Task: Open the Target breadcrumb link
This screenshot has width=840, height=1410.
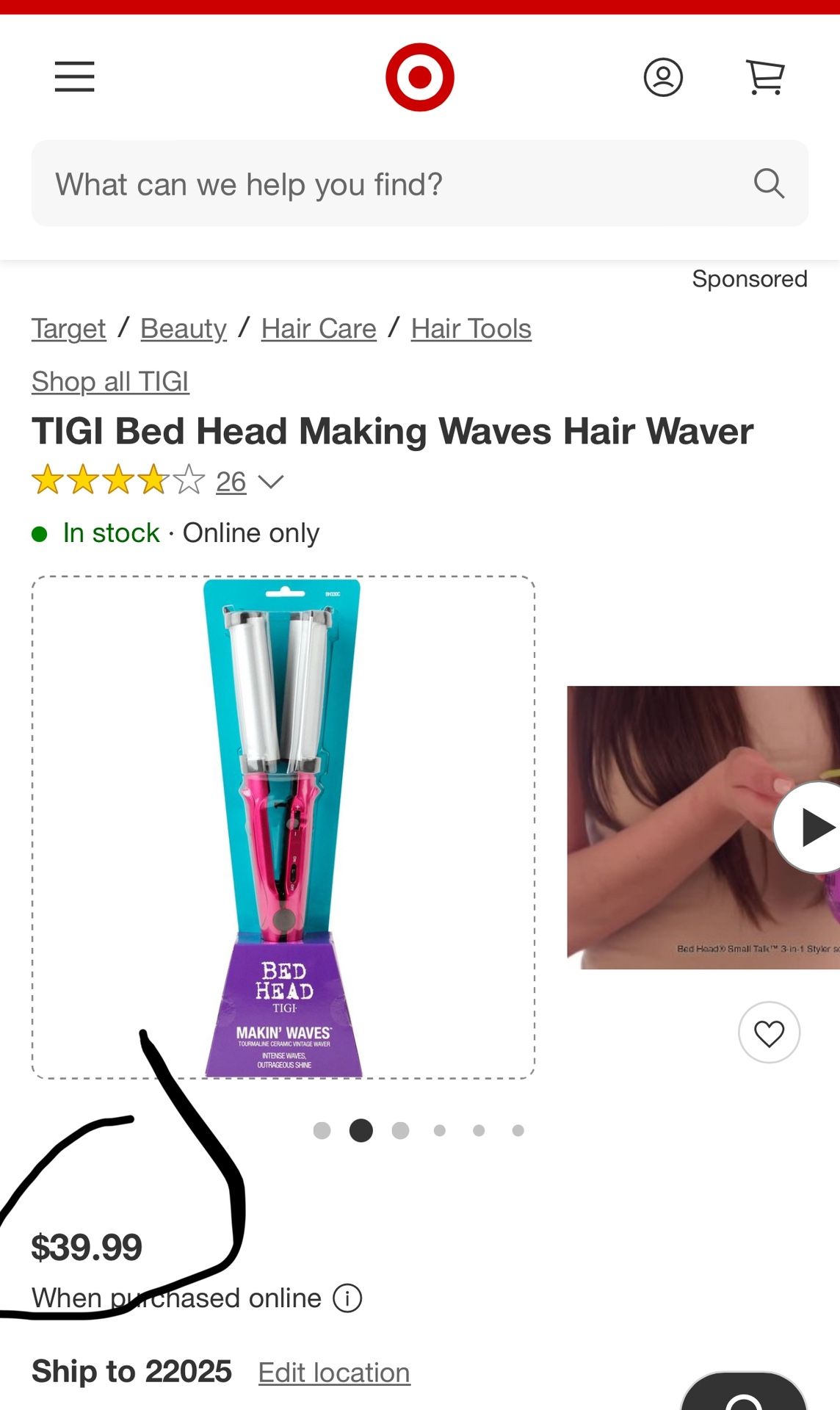Action: pos(68,329)
